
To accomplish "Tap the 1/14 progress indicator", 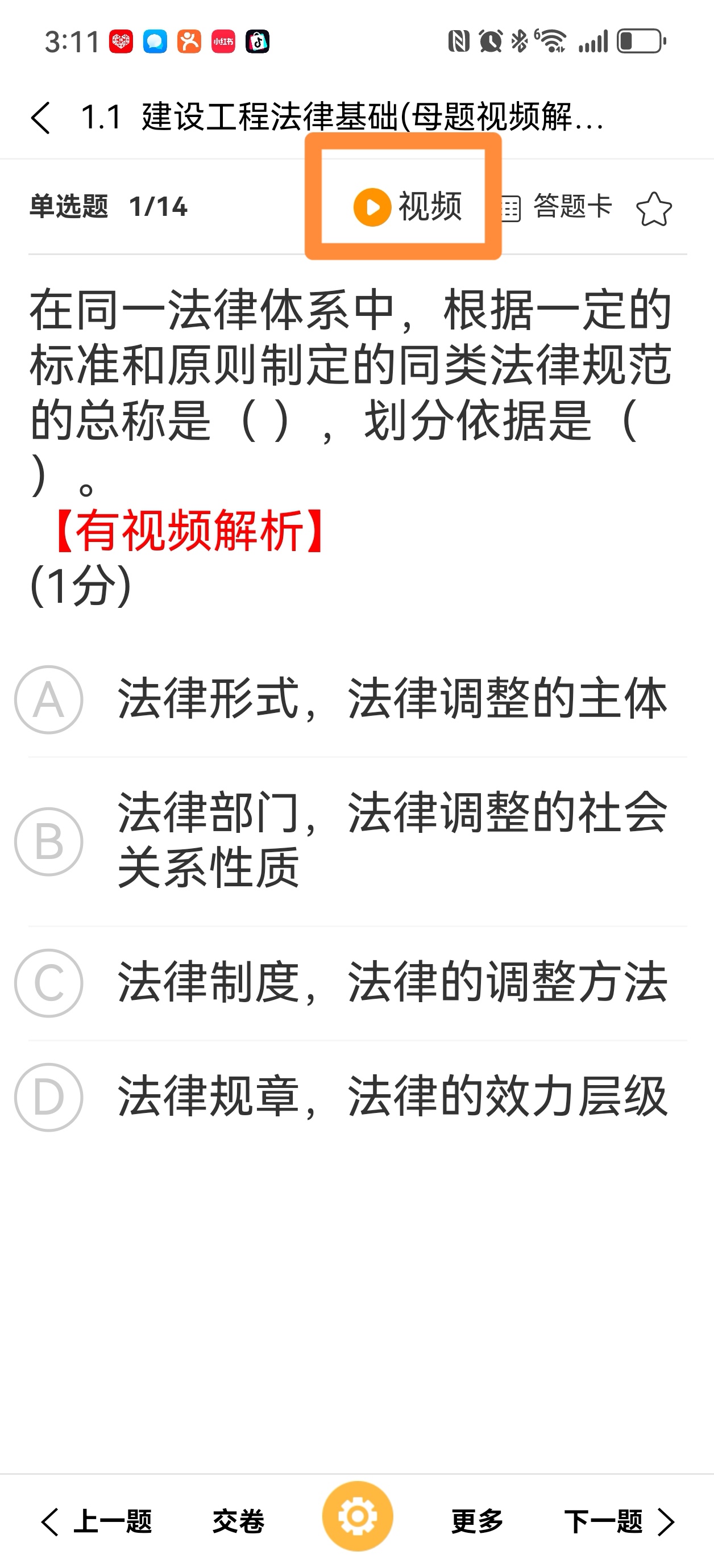I will (160, 207).
